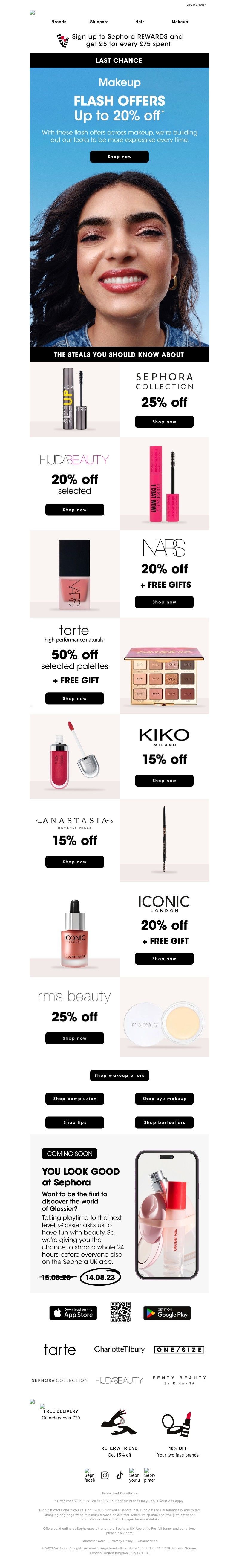Shop the Huda Beauty 20% off offer
The width and height of the screenshot is (239, 1568).
coord(74,510)
